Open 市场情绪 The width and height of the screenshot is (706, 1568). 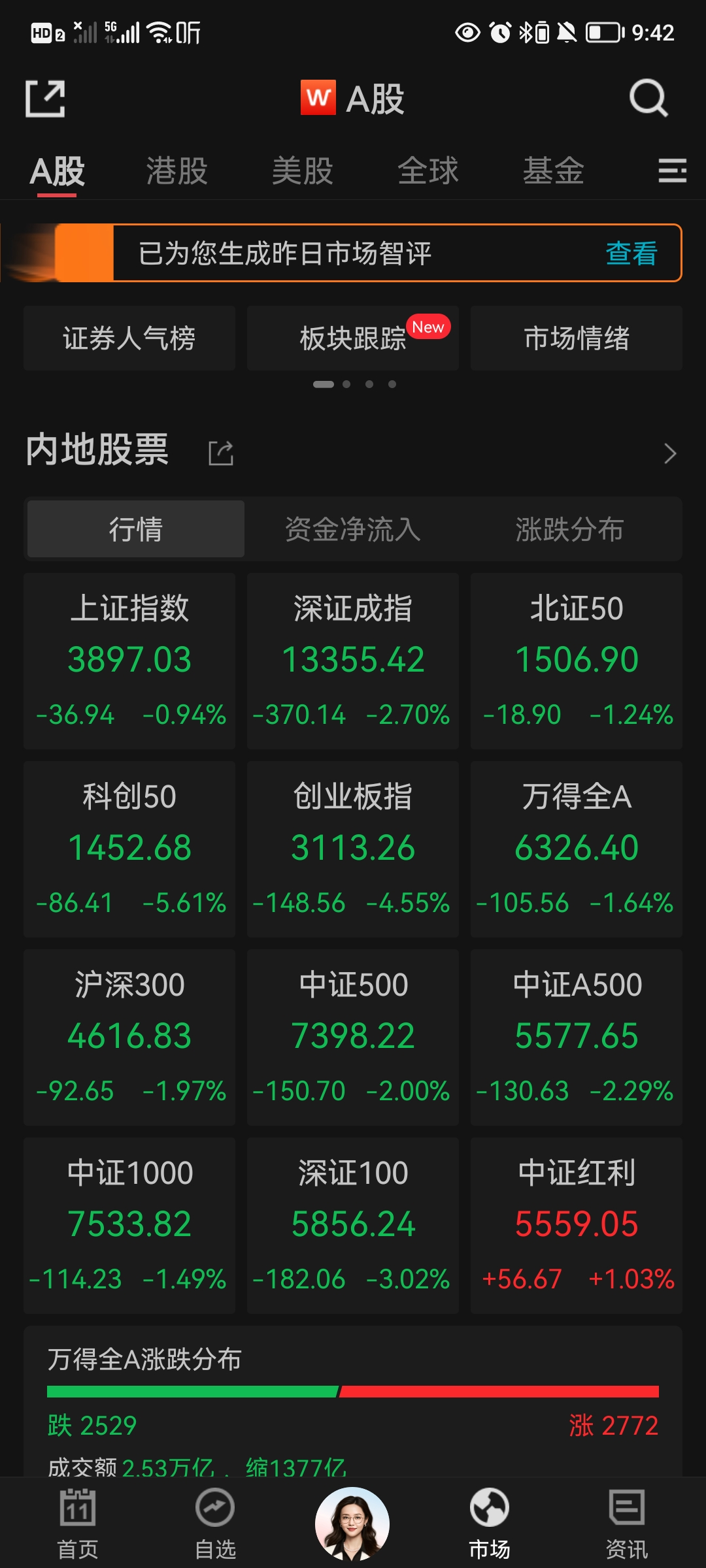(577, 338)
